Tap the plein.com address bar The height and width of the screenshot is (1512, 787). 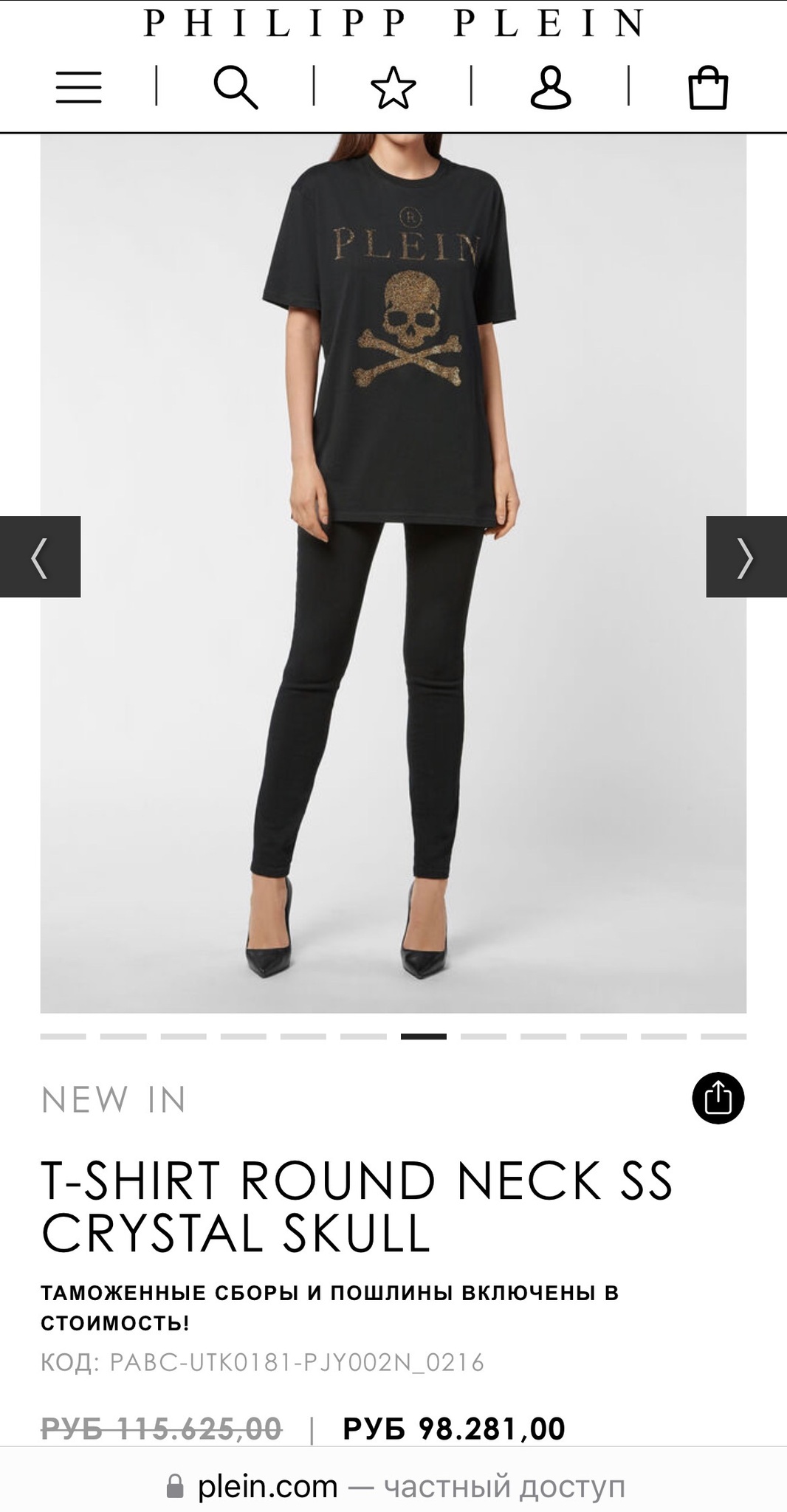click(x=394, y=1485)
